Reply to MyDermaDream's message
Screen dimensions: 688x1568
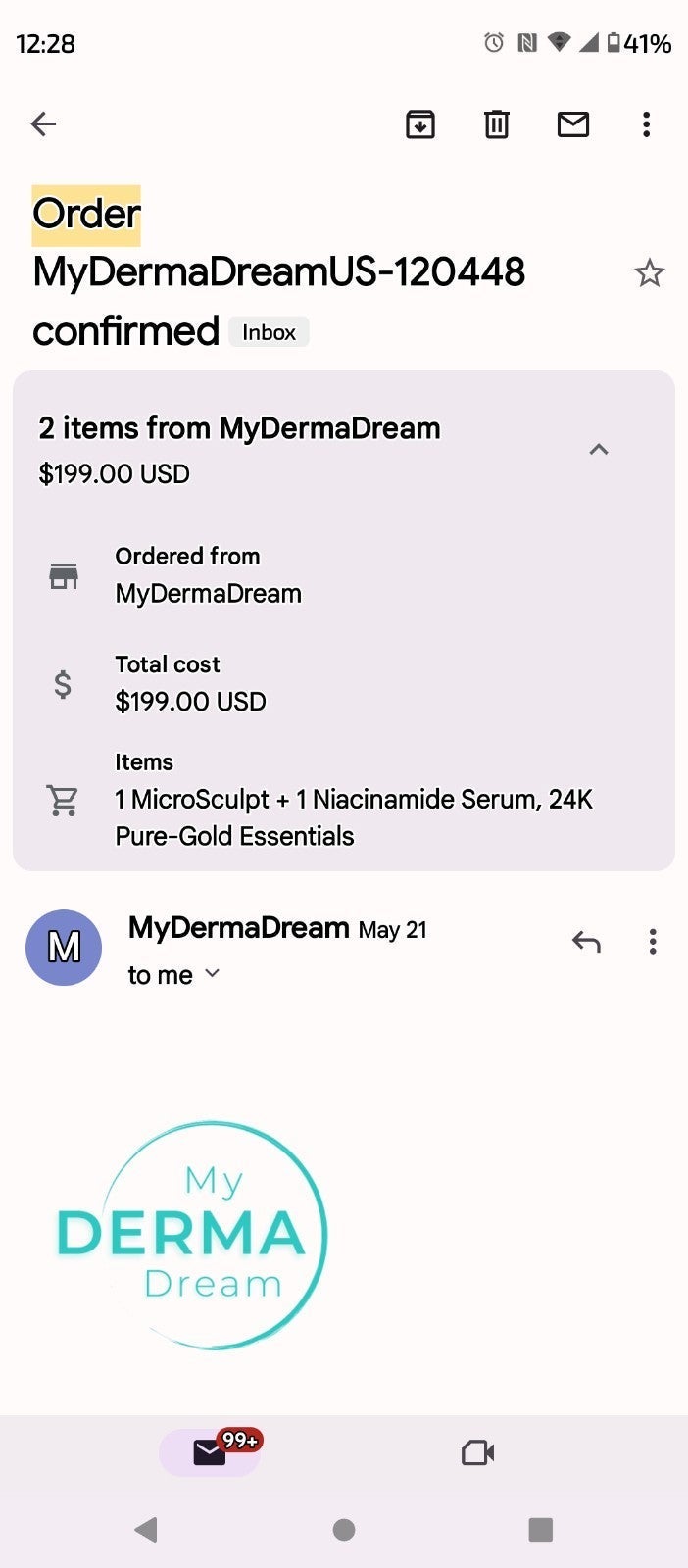coord(586,943)
